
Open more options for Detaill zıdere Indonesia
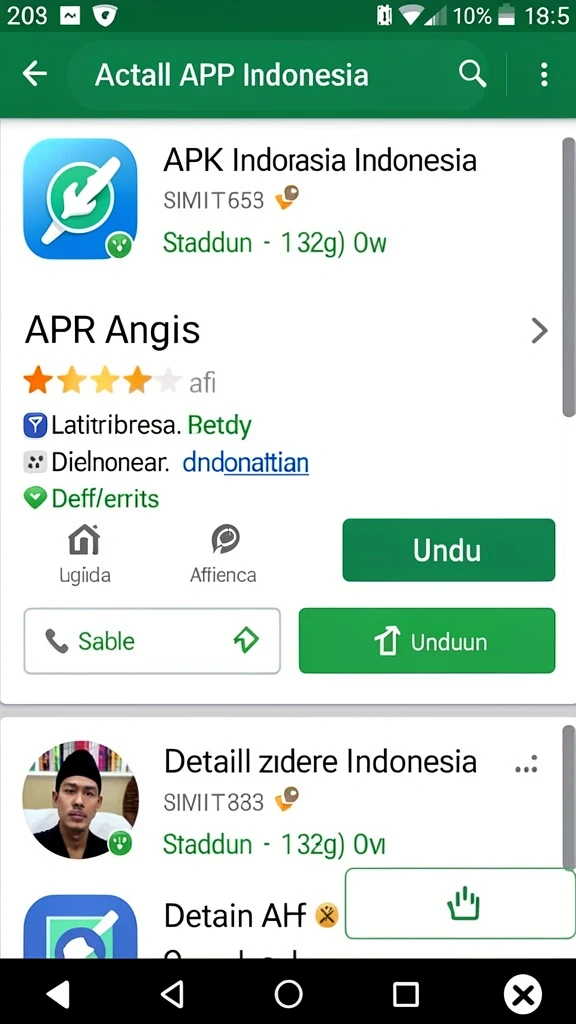[526, 764]
